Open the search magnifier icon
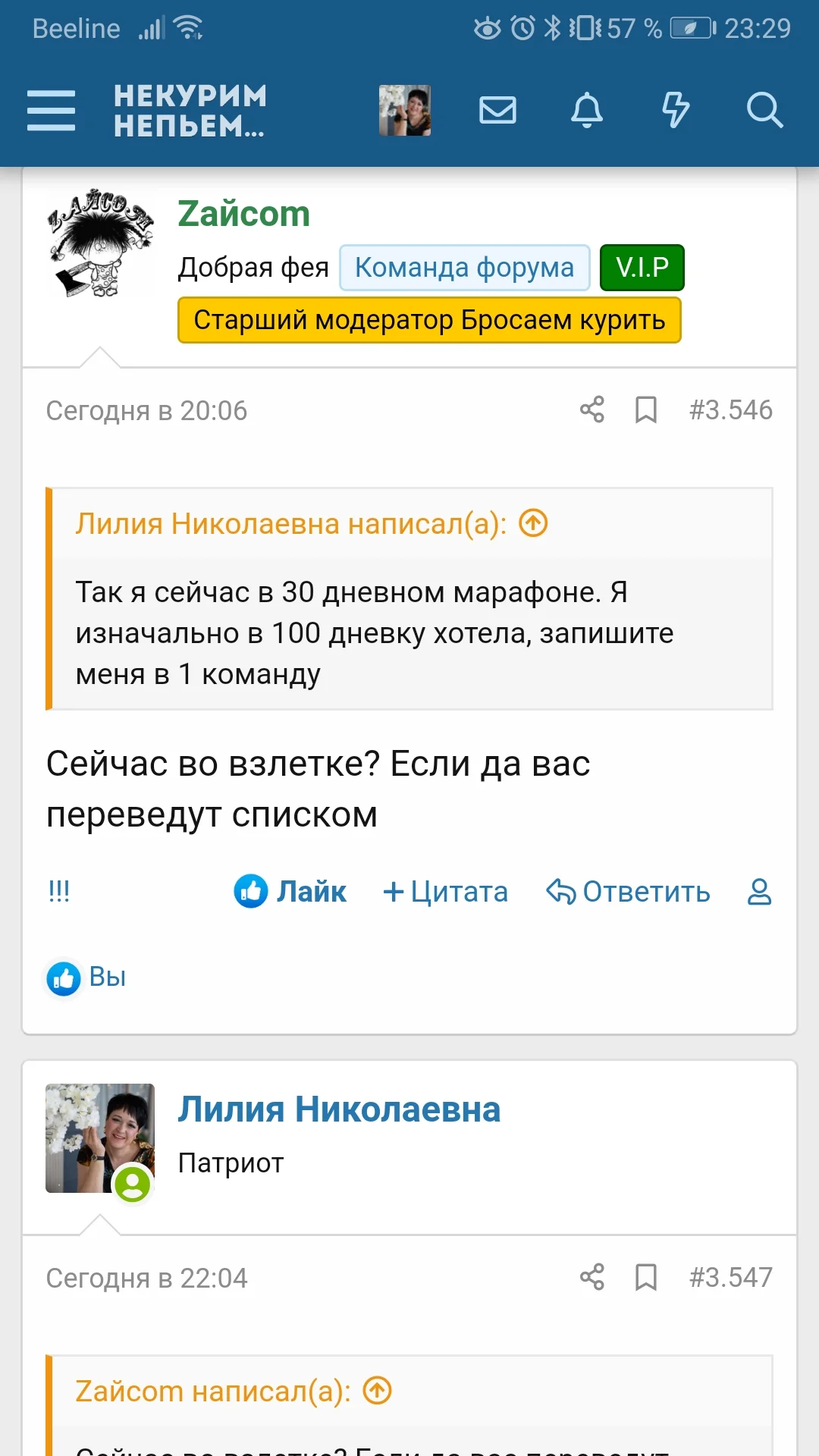 click(765, 110)
